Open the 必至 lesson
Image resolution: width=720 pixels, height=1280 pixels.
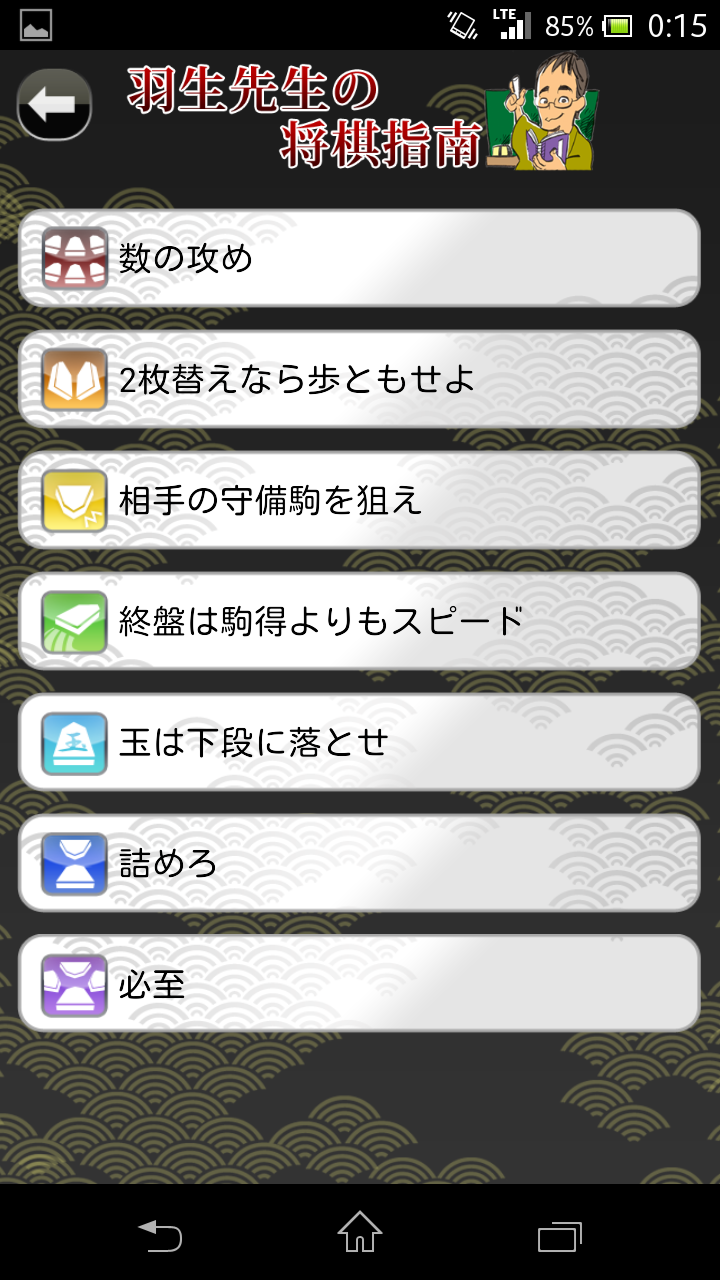(360, 983)
